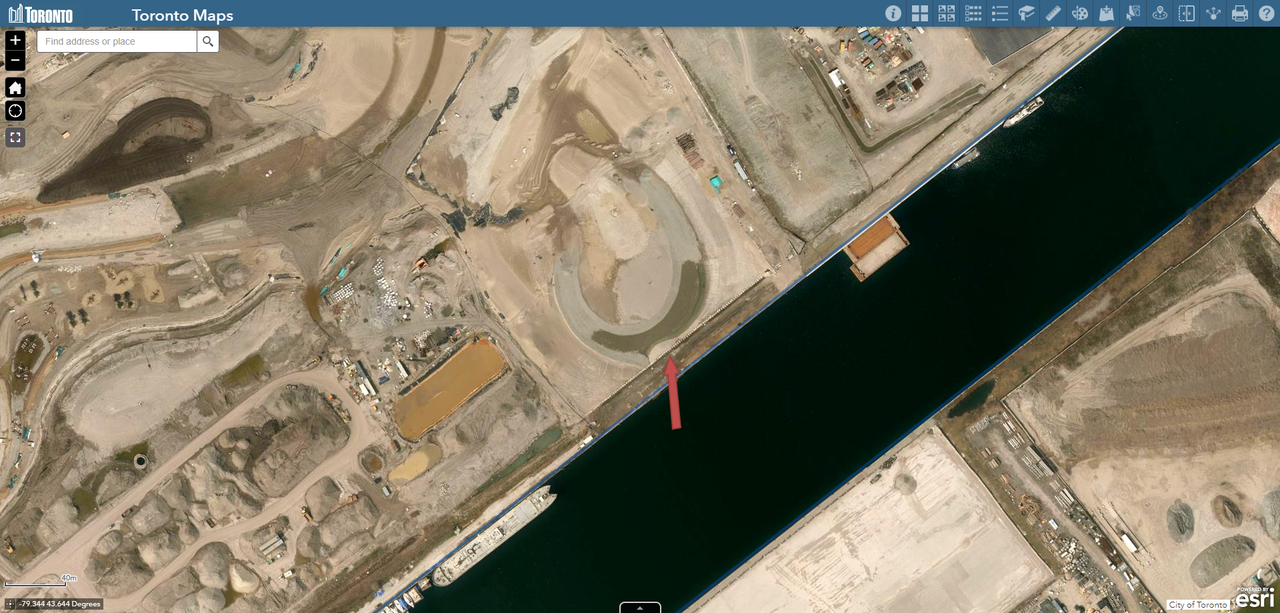Focus the Find address or place field
Screen dimensions: 1280x613
click(x=117, y=41)
